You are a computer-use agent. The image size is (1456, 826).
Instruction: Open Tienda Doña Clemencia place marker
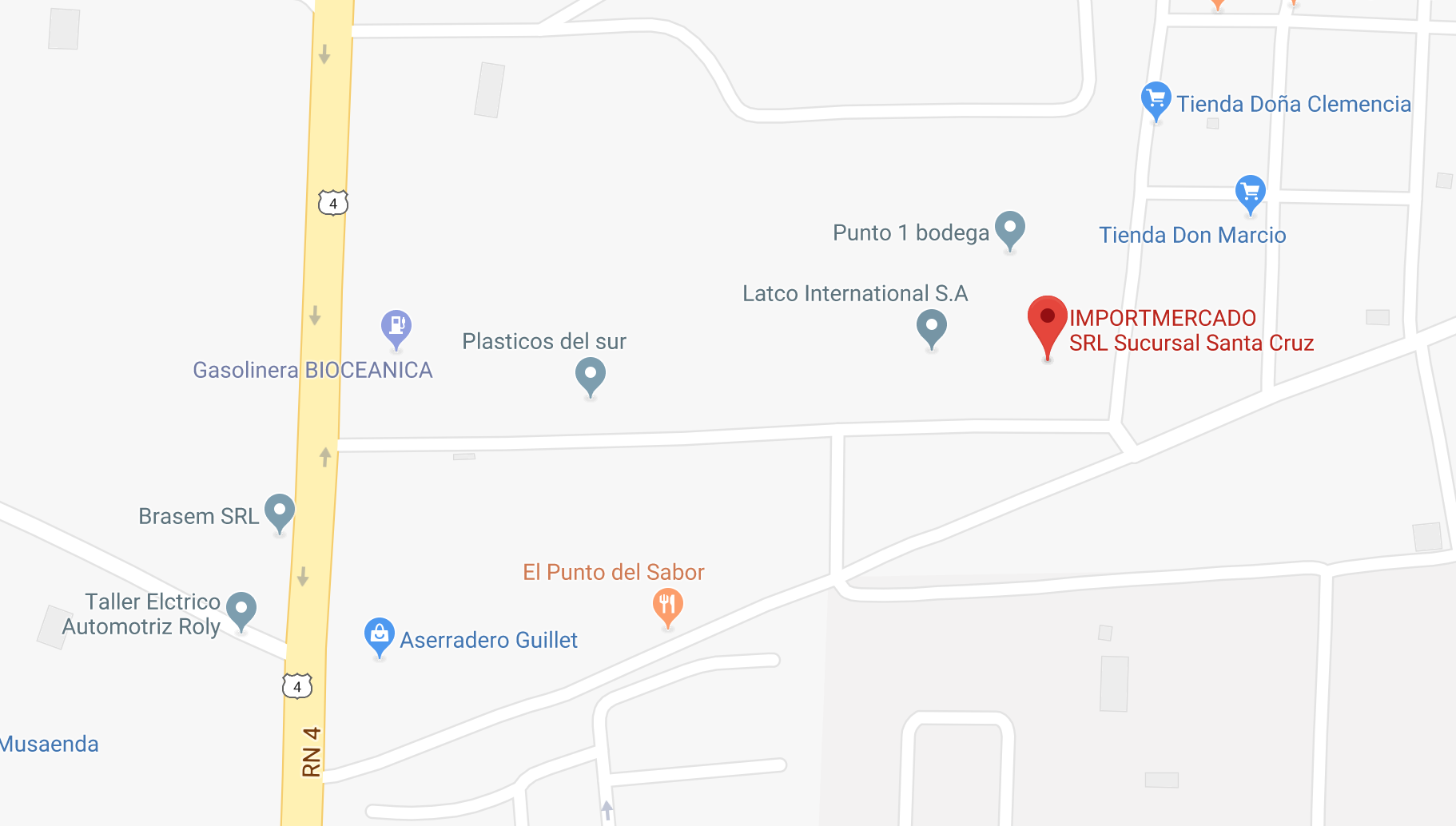(1156, 99)
